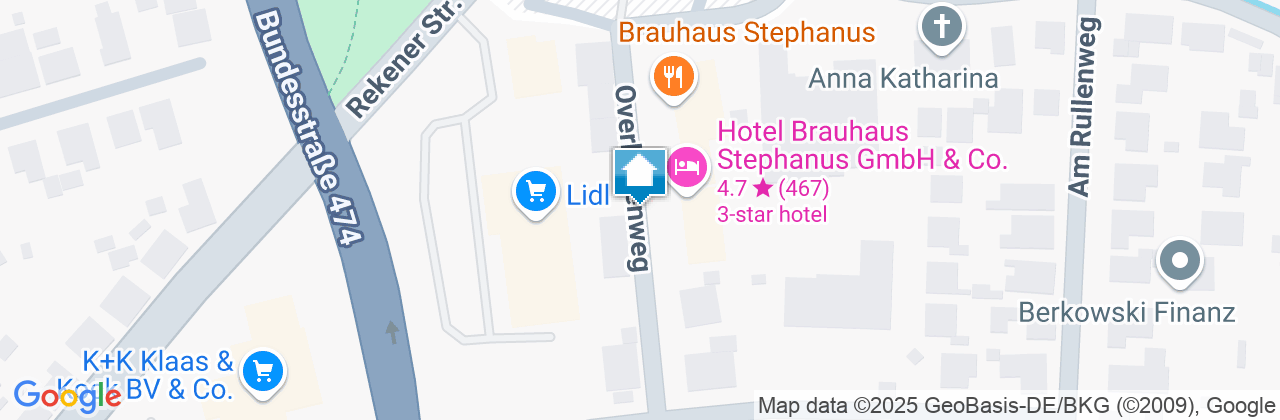Open the Berkowski Finanz marker
The width and height of the screenshot is (1280, 420).
1179,262
